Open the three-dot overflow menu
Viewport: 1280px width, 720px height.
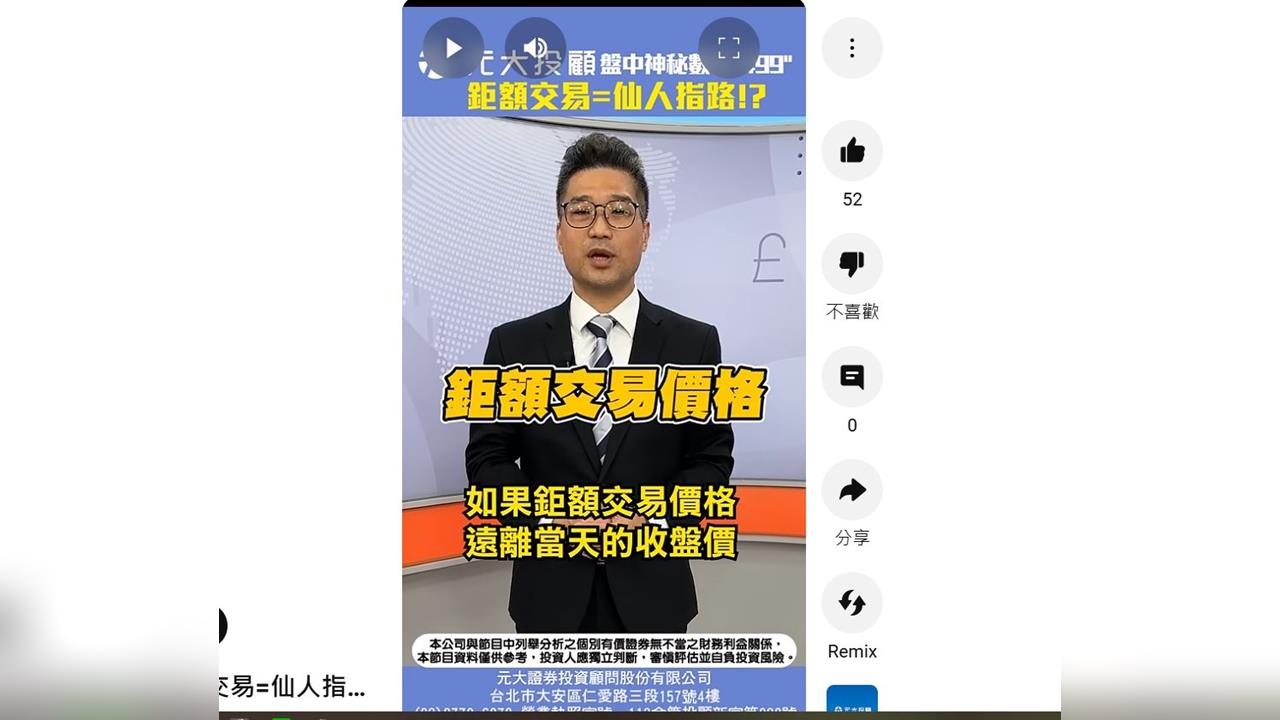click(x=852, y=48)
